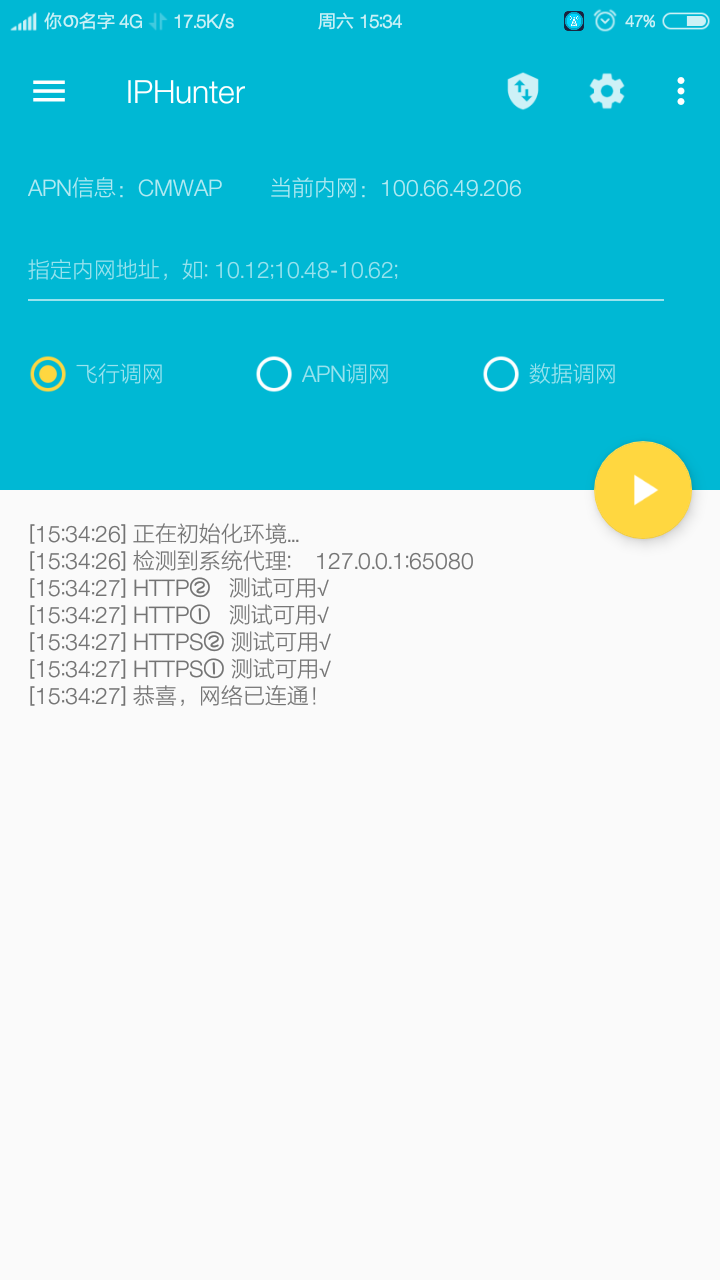Screen dimensions: 720x1280
Task: Focus the 指定内网地址 input field
Action: point(345,270)
